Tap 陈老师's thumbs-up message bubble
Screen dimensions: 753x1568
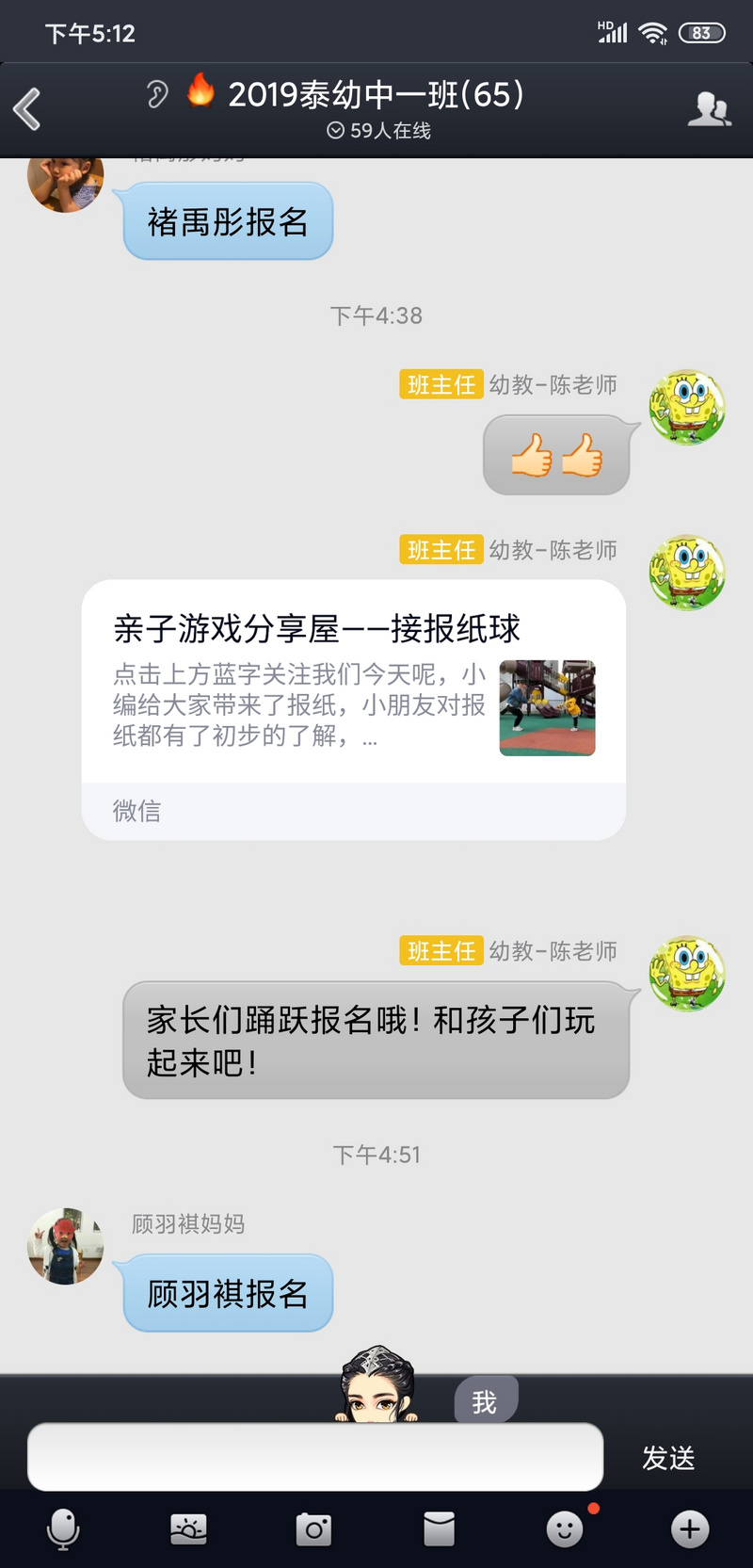[x=556, y=456]
